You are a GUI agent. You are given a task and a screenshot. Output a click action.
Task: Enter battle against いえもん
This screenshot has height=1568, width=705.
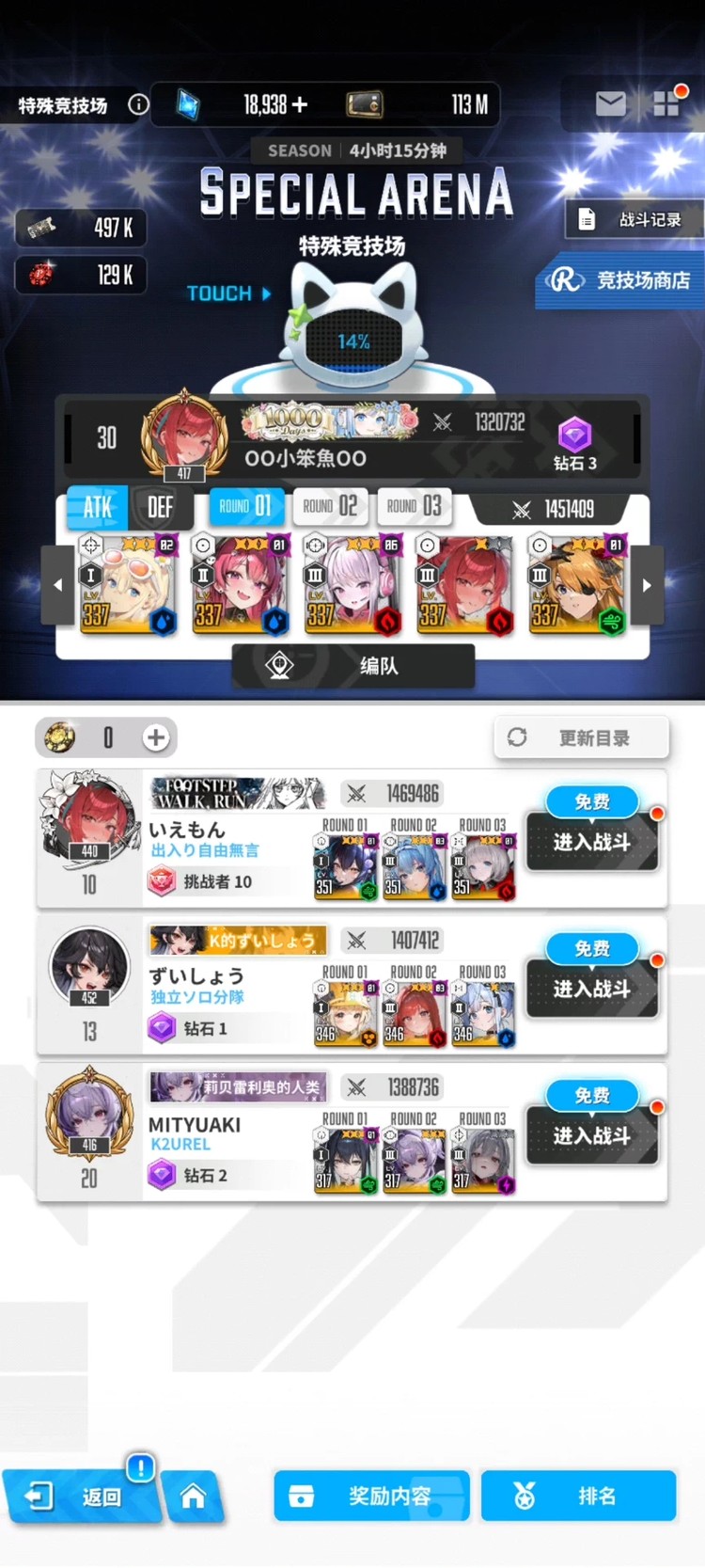[591, 842]
